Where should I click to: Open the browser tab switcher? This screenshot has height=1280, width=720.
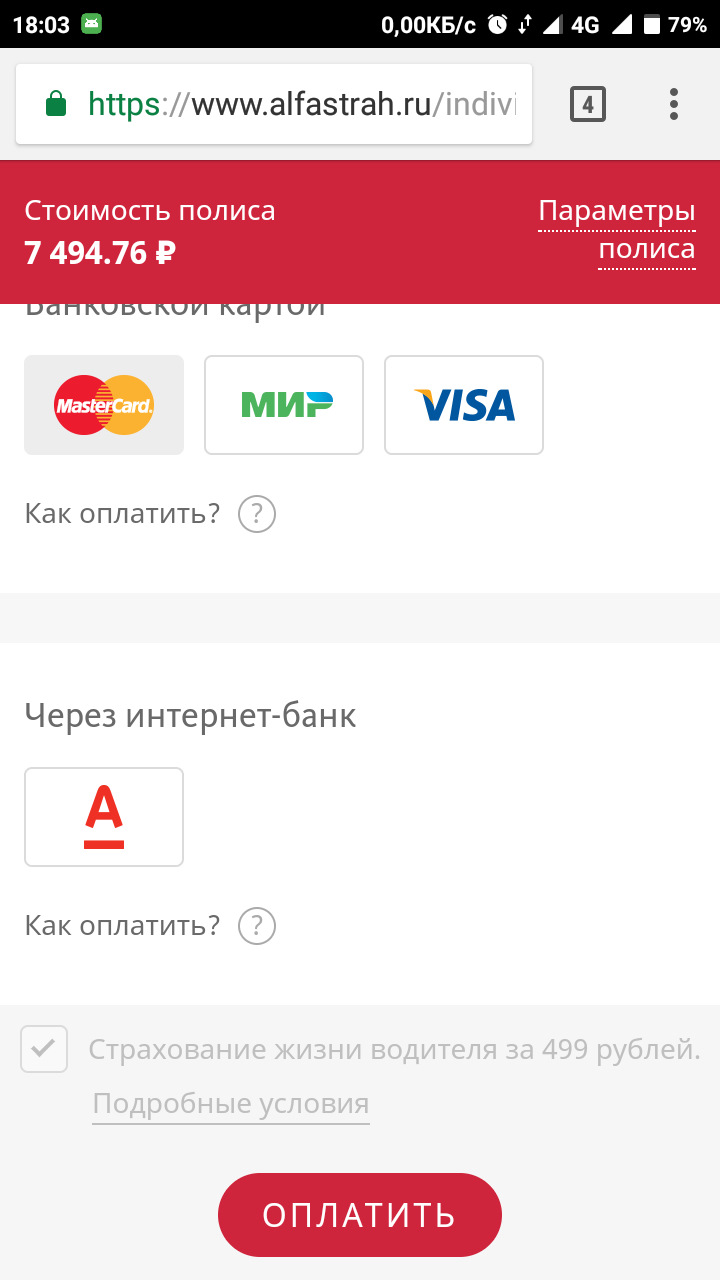[588, 104]
